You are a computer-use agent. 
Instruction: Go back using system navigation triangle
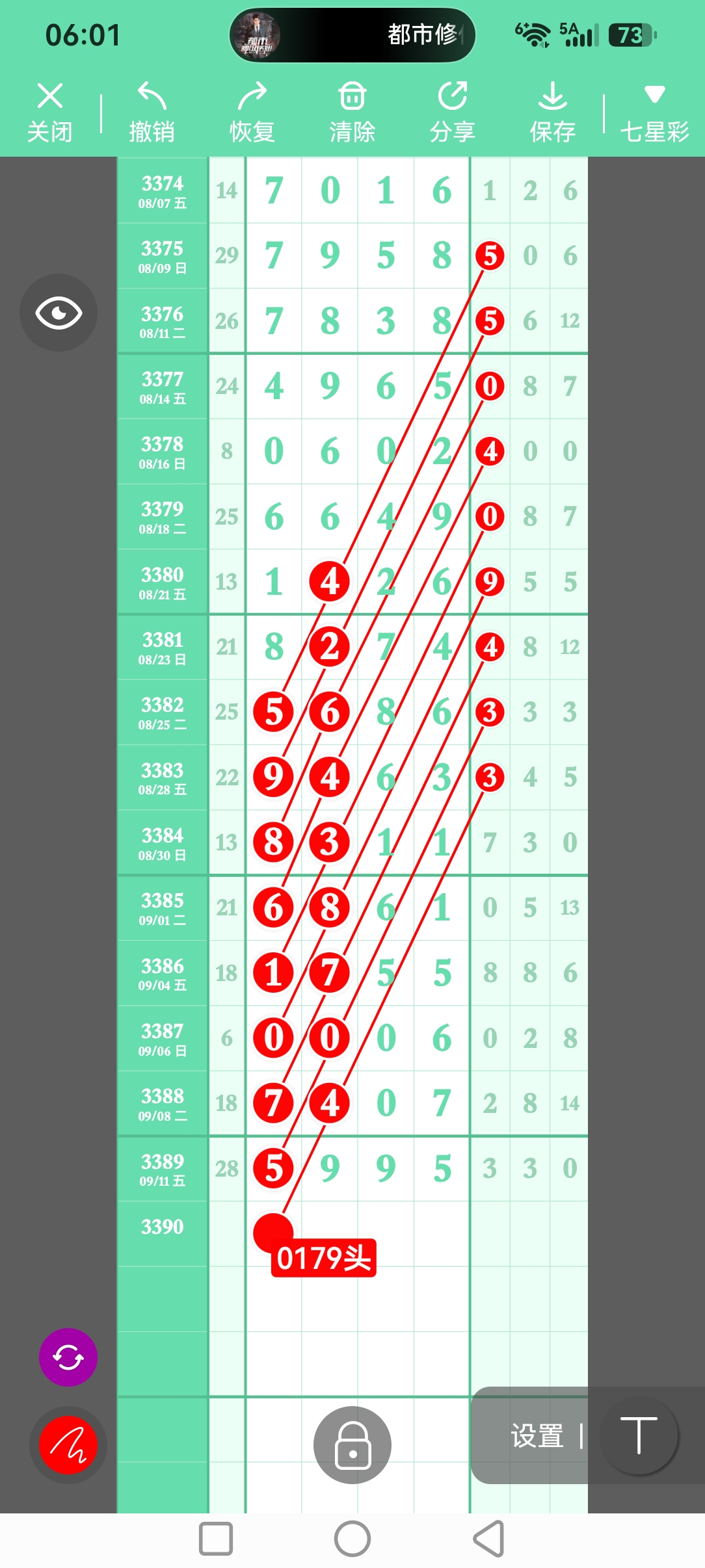[x=489, y=1539]
